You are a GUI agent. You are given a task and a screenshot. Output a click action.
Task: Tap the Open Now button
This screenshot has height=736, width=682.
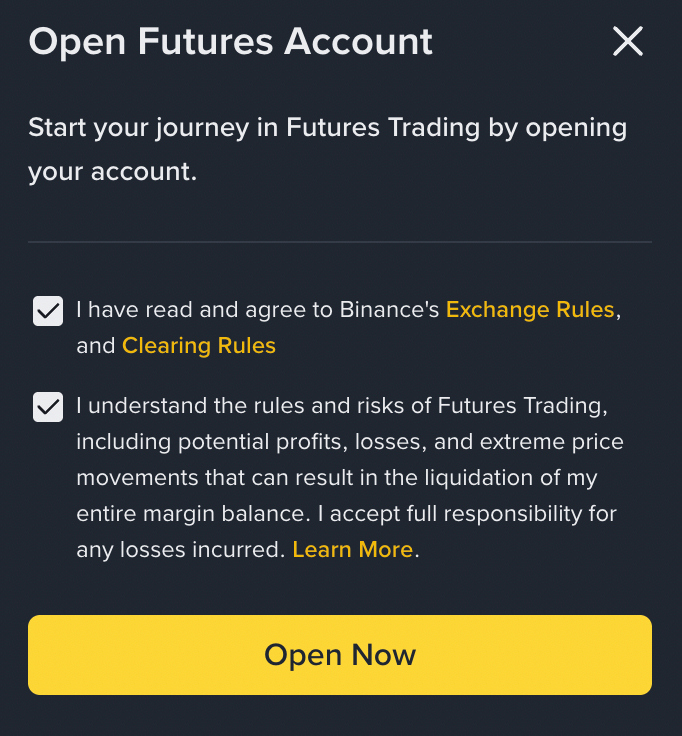coord(340,655)
